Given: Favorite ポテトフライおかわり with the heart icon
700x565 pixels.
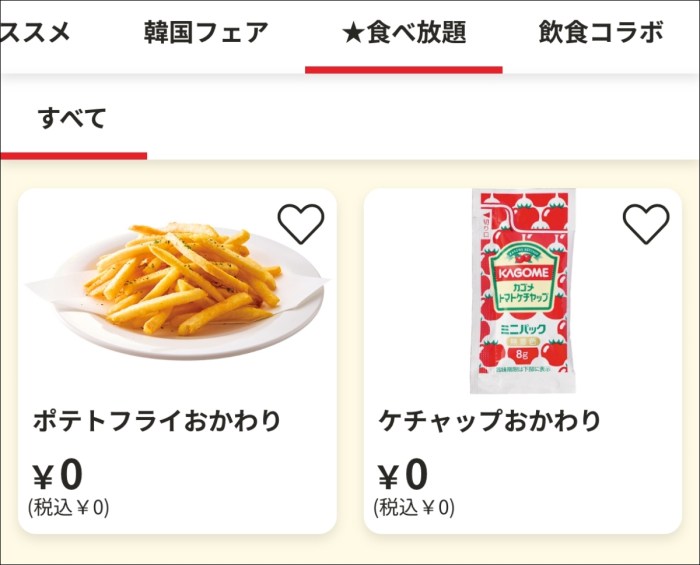Looking at the screenshot, I should pyautogui.click(x=301, y=224).
